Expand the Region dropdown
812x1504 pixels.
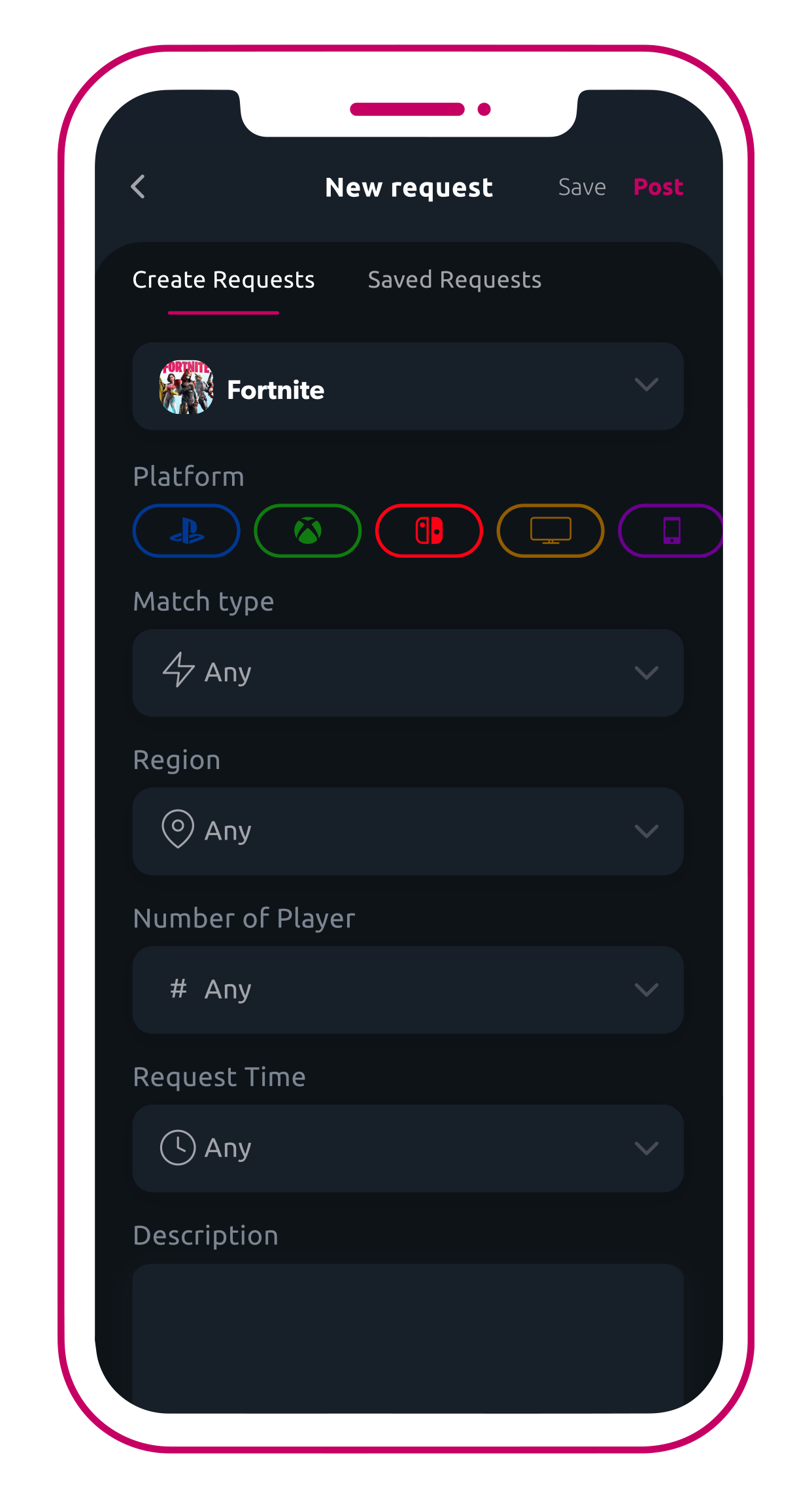[x=408, y=831]
